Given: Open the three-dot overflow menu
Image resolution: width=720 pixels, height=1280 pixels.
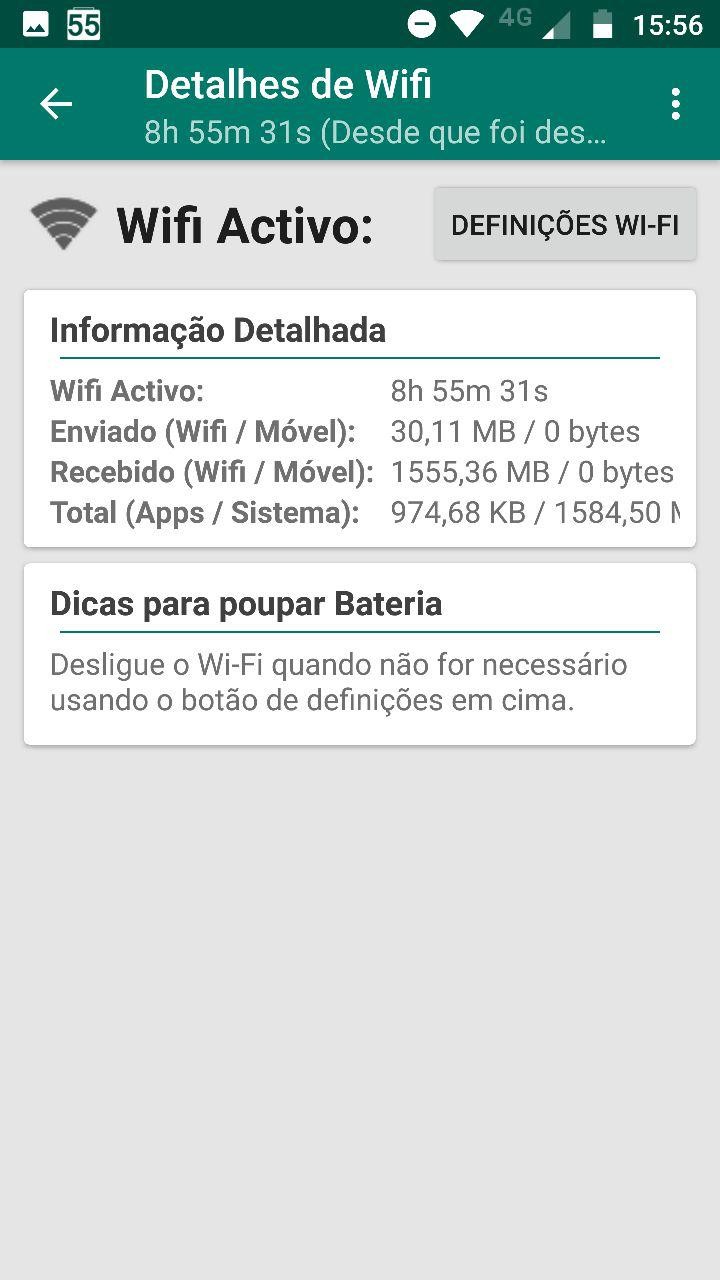Looking at the screenshot, I should pos(676,104).
